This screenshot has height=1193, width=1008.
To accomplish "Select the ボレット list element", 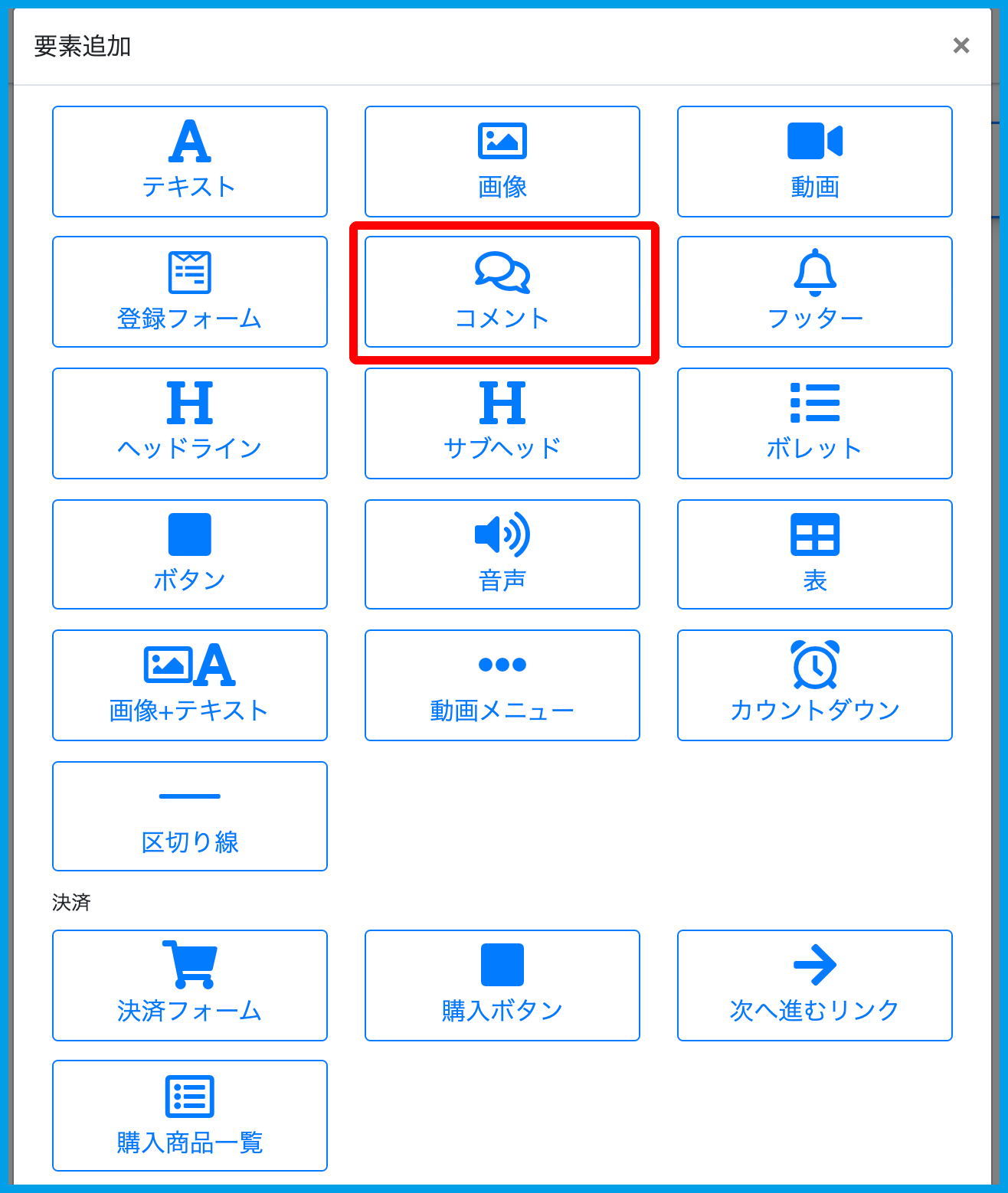I will 814,423.
